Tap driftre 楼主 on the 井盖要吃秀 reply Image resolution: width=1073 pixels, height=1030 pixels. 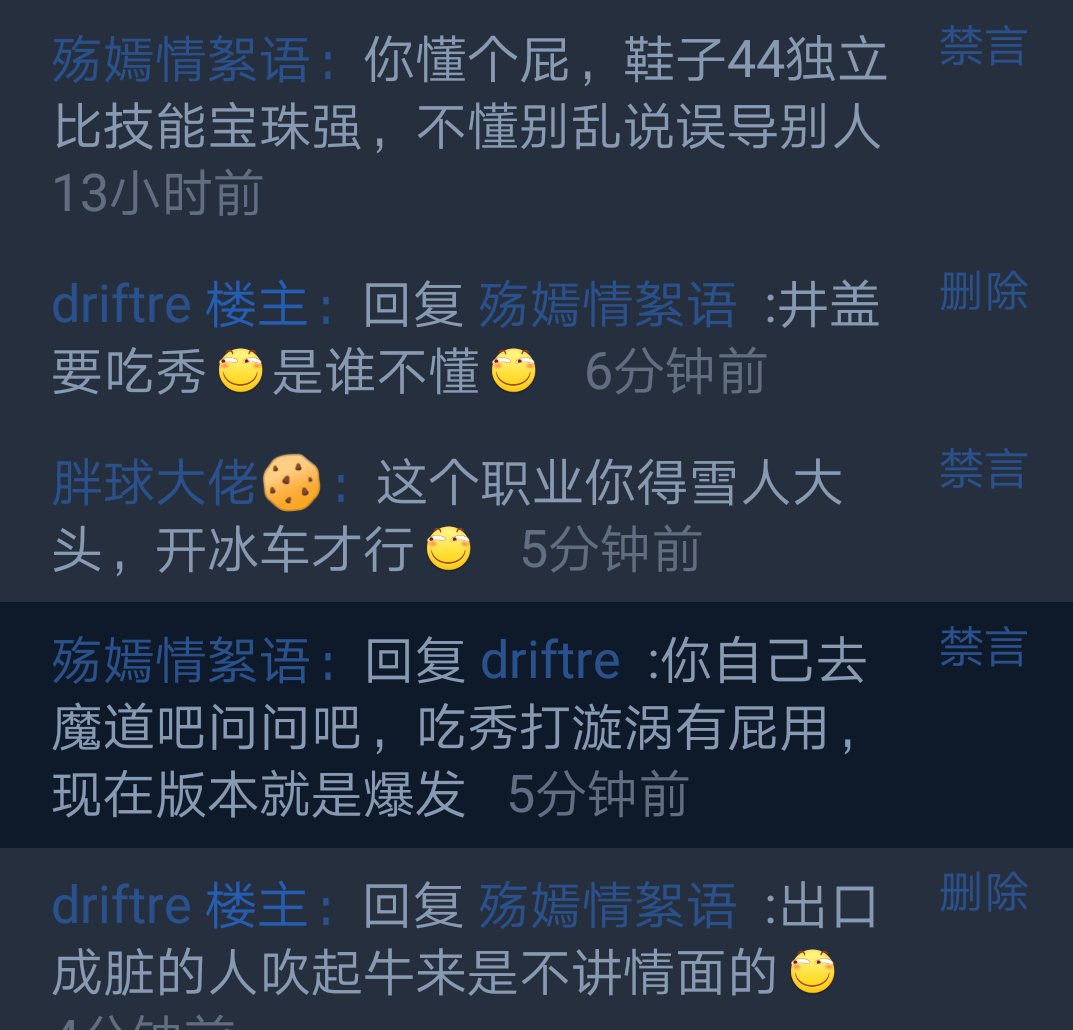178,305
